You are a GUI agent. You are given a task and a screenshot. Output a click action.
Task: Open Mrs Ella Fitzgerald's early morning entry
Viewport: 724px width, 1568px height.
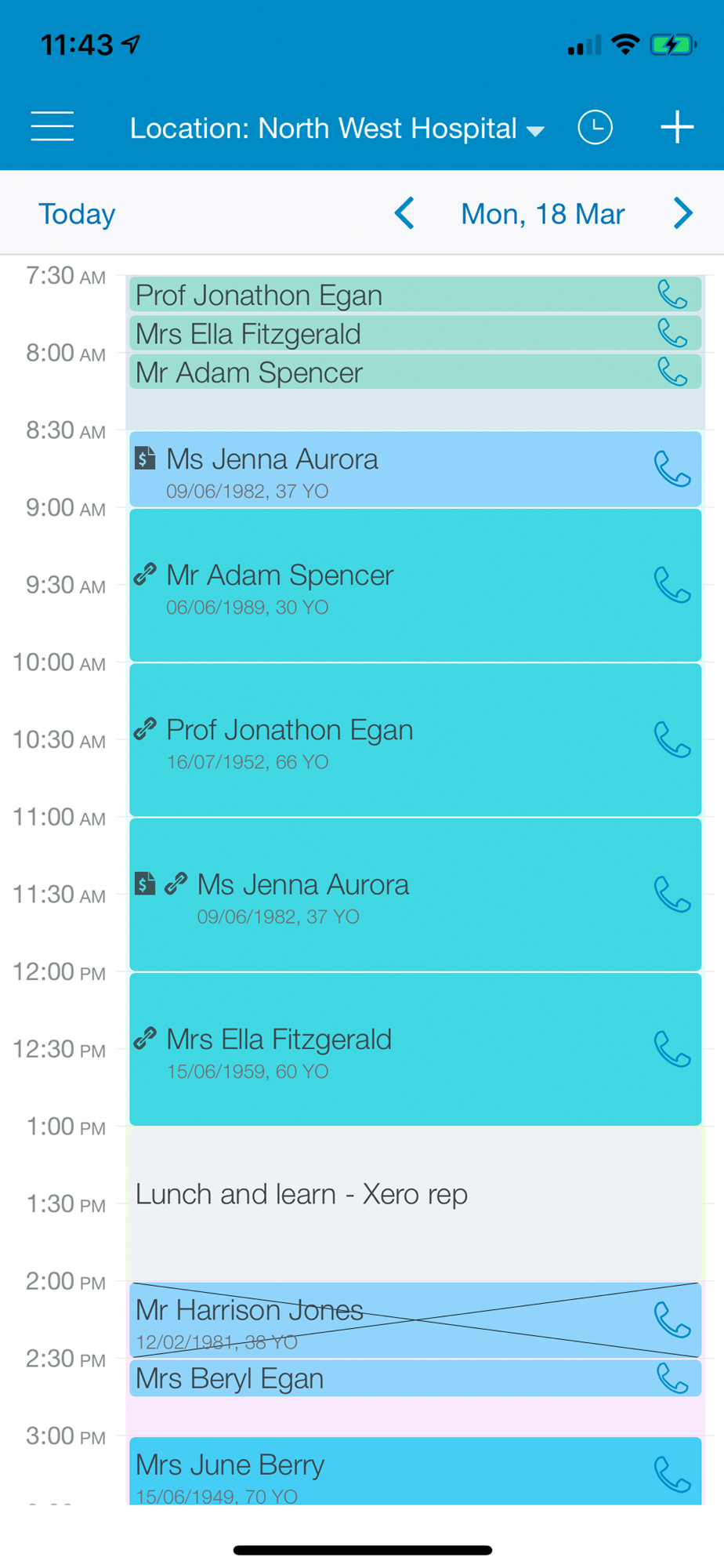click(x=376, y=334)
